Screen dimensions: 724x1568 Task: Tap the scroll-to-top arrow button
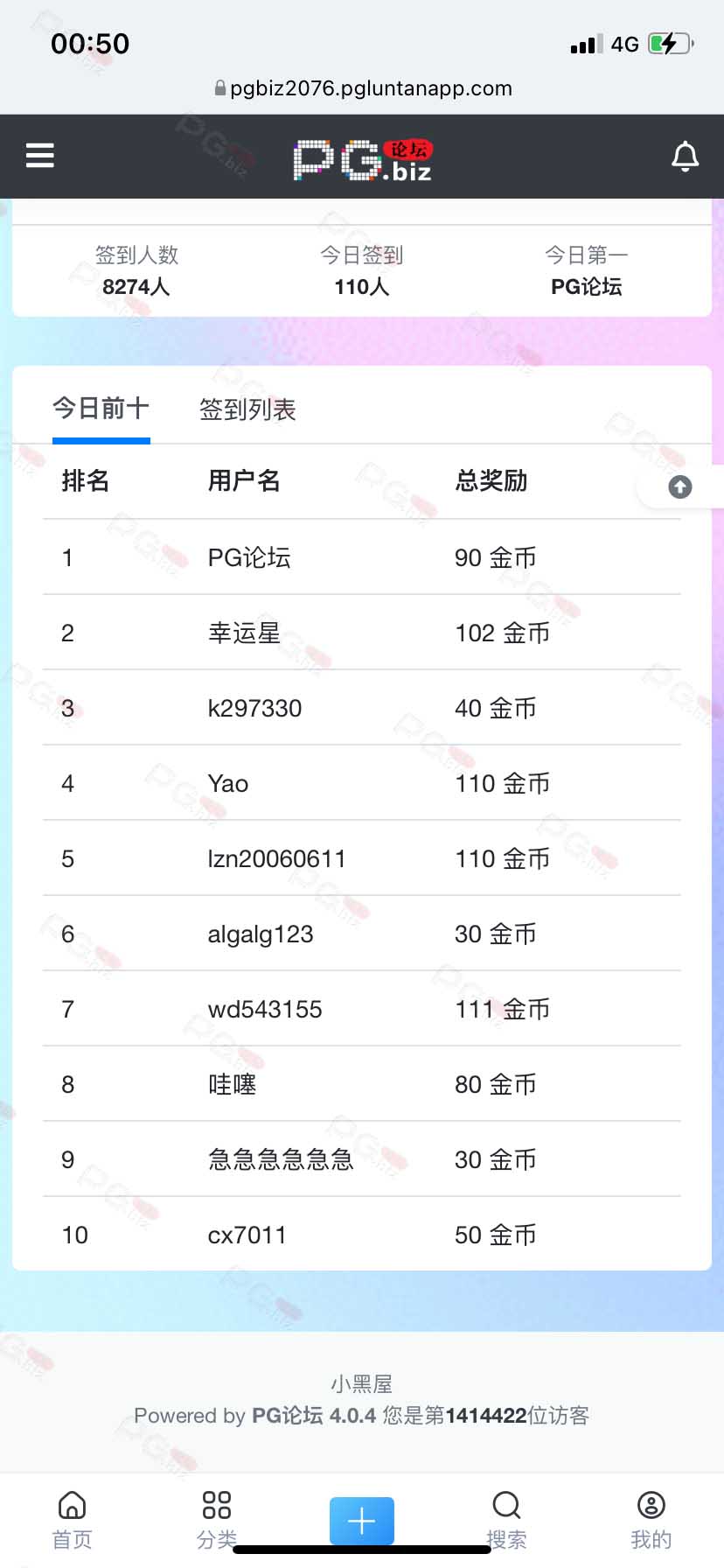click(680, 486)
